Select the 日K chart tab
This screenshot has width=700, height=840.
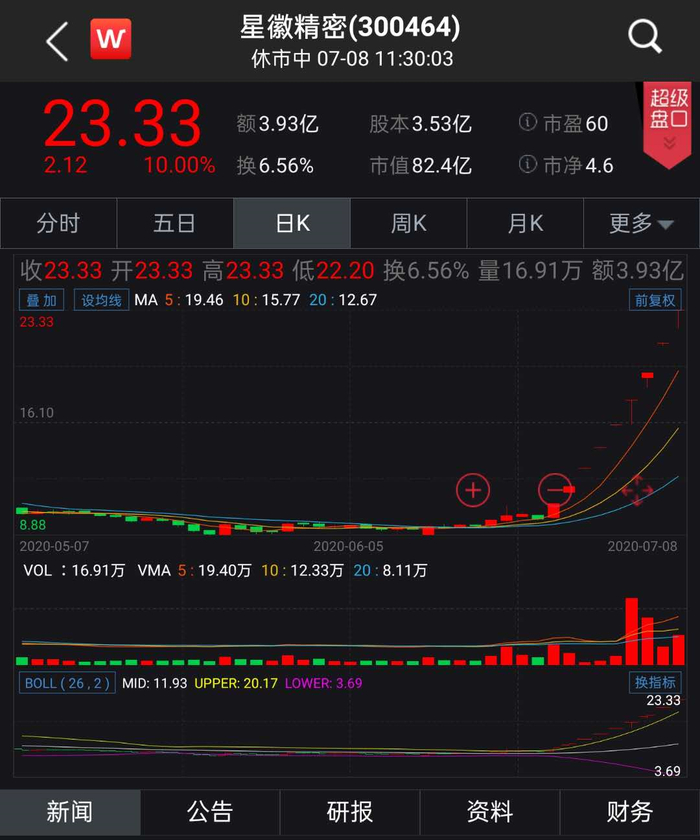[292, 223]
